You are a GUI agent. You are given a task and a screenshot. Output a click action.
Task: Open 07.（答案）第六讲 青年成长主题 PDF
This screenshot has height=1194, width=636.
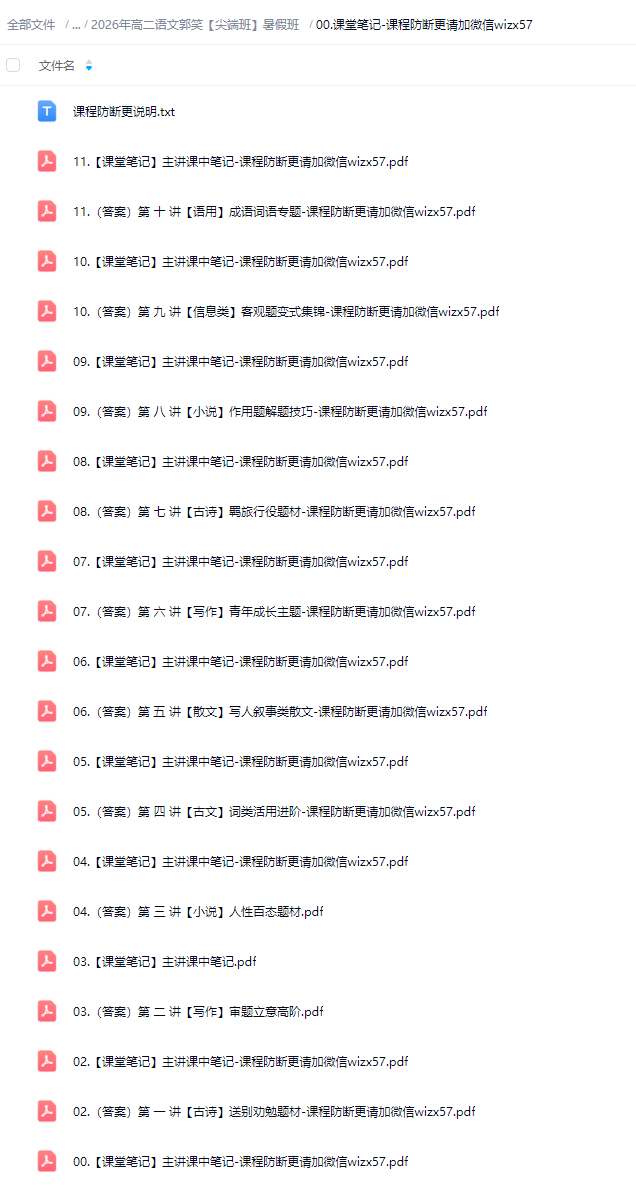274,611
